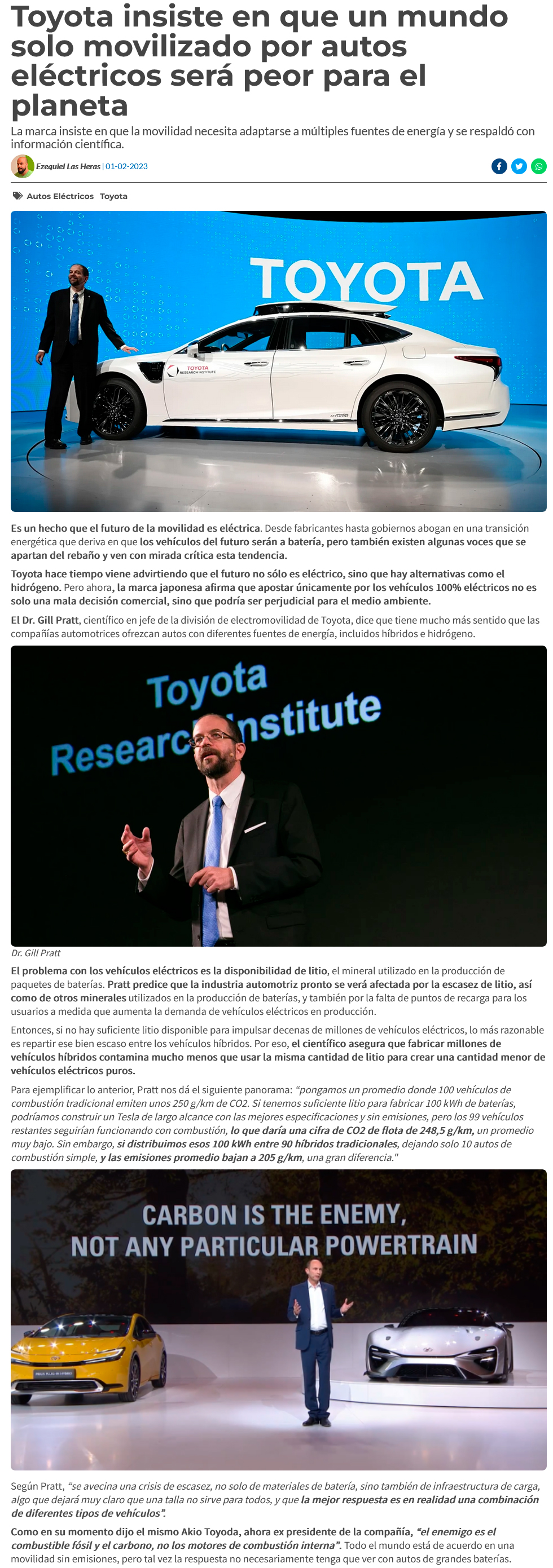Image resolution: width=553 pixels, height=1568 pixels.
Task: Open the Toyota tag
Action: pos(113,196)
